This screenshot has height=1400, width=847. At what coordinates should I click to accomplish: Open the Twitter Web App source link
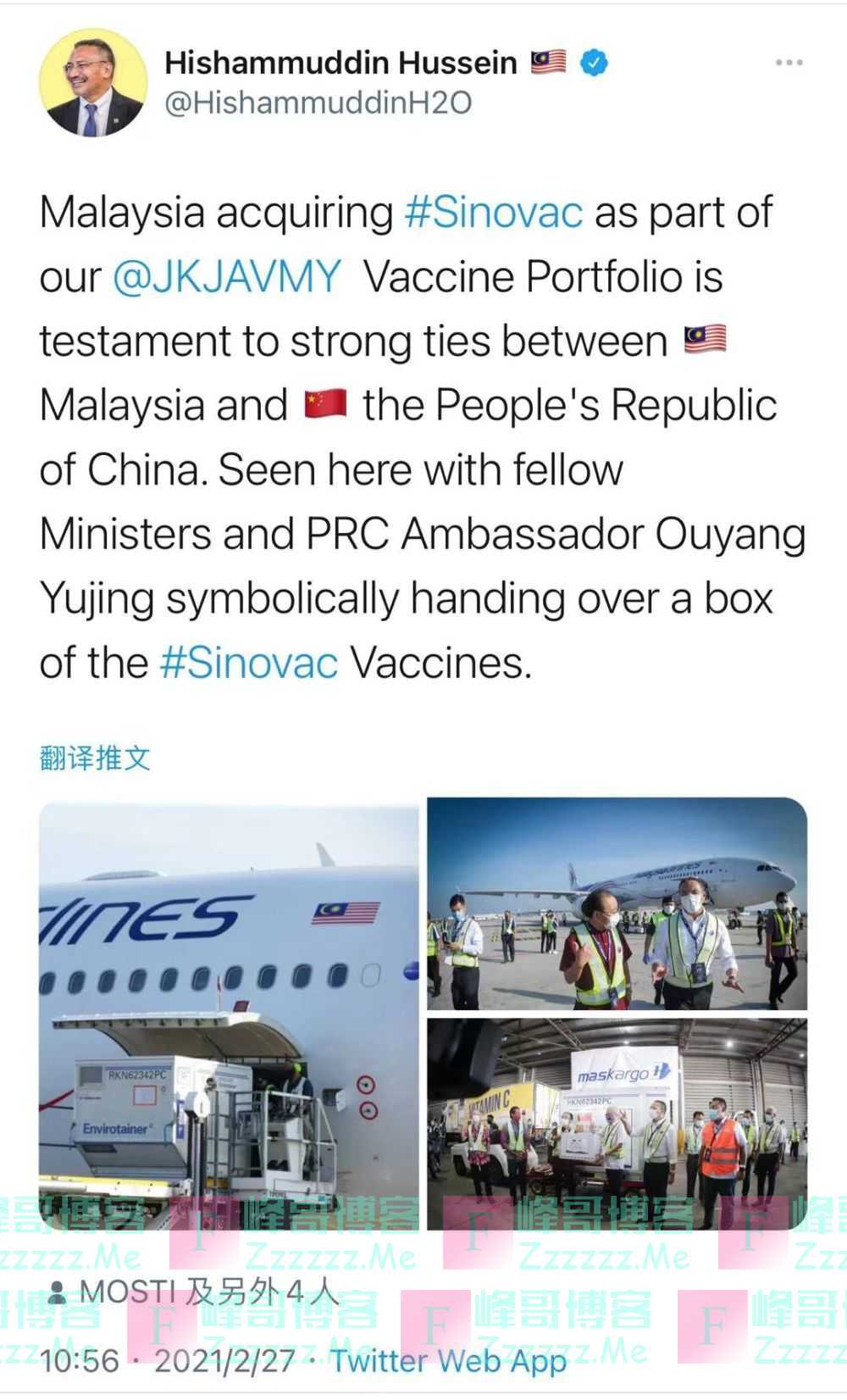(x=448, y=1362)
